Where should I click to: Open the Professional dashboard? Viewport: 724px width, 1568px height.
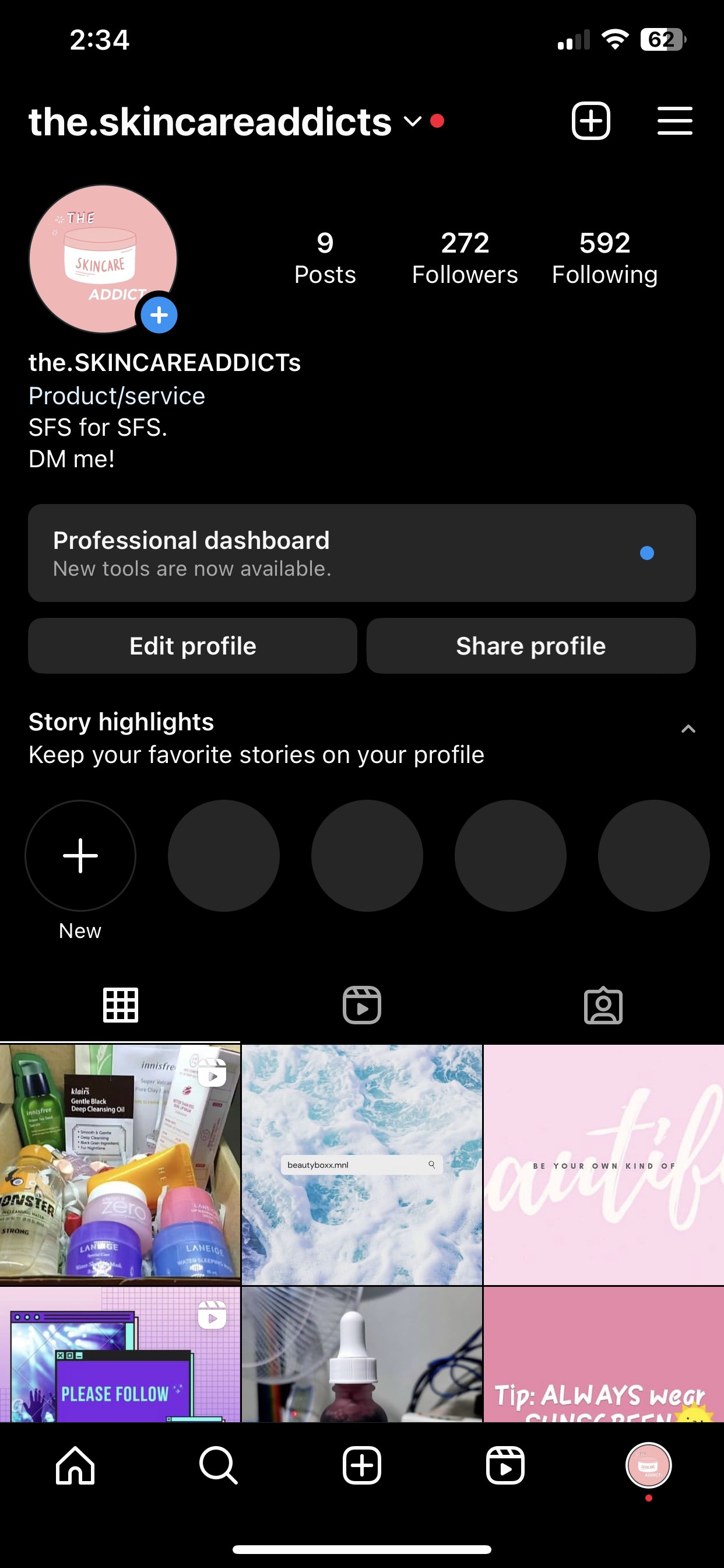tap(361, 552)
